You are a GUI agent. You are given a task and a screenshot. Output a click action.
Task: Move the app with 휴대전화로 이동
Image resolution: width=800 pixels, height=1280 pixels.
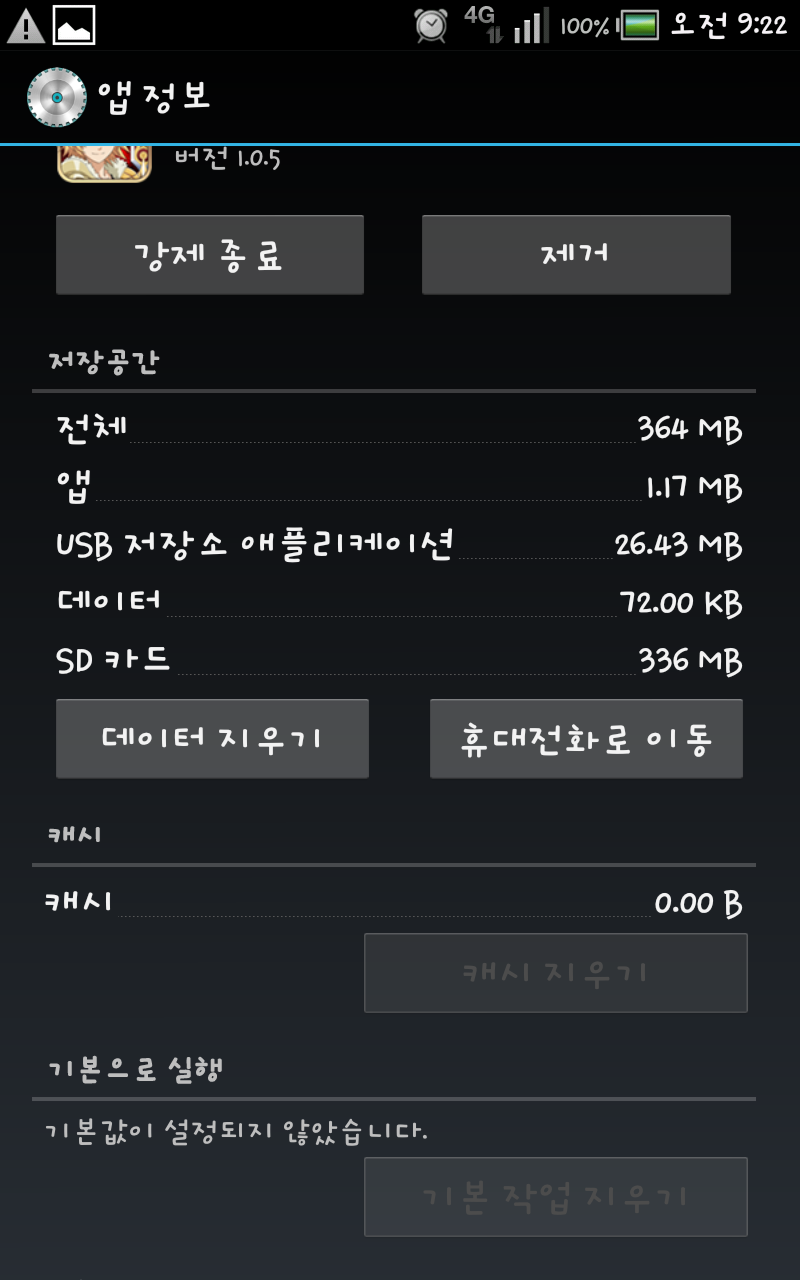(x=586, y=739)
